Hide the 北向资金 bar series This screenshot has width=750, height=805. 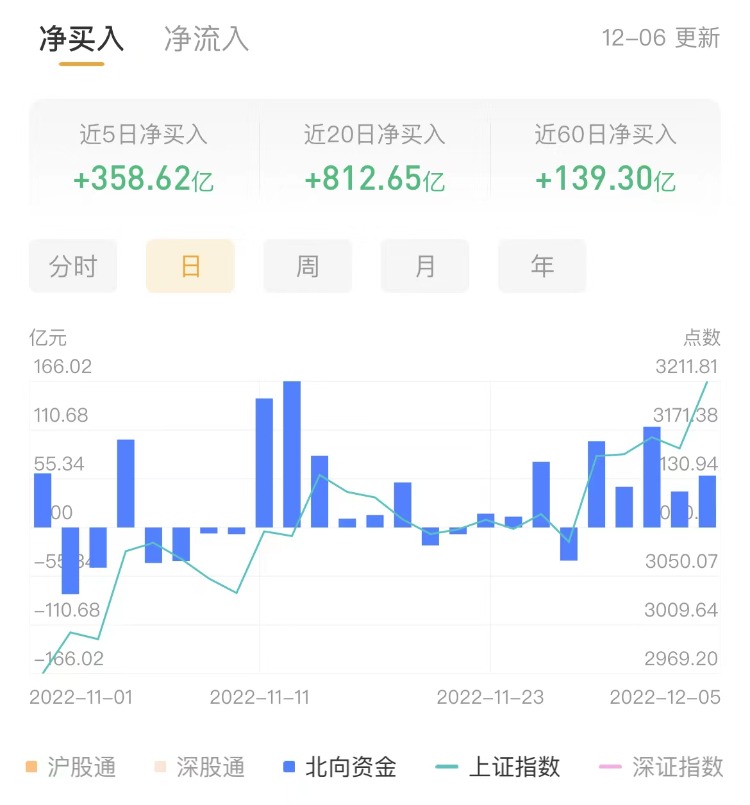click(x=340, y=767)
